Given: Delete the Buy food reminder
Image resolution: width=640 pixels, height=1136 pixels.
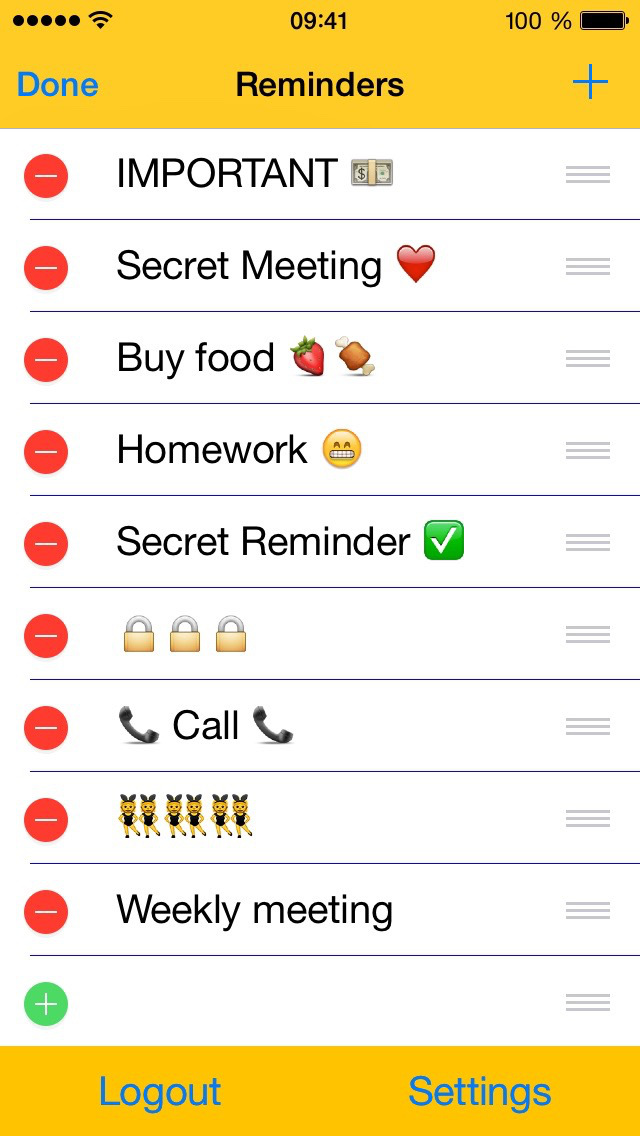Looking at the screenshot, I should point(46,359).
